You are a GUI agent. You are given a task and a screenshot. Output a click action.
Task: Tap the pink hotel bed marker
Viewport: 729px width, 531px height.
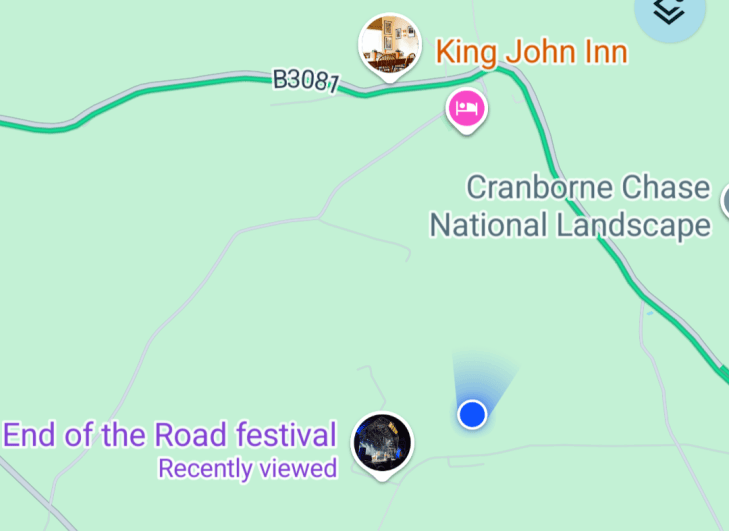point(467,111)
